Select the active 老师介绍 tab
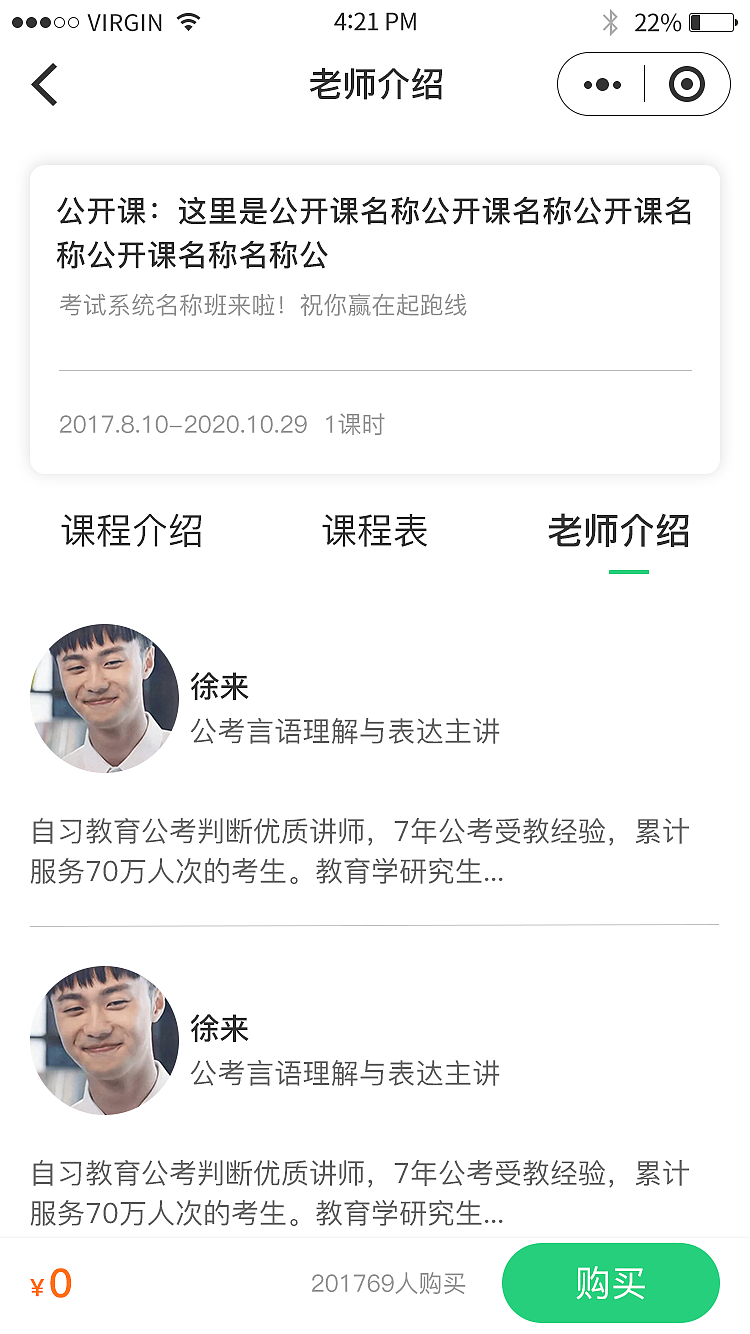 (618, 531)
